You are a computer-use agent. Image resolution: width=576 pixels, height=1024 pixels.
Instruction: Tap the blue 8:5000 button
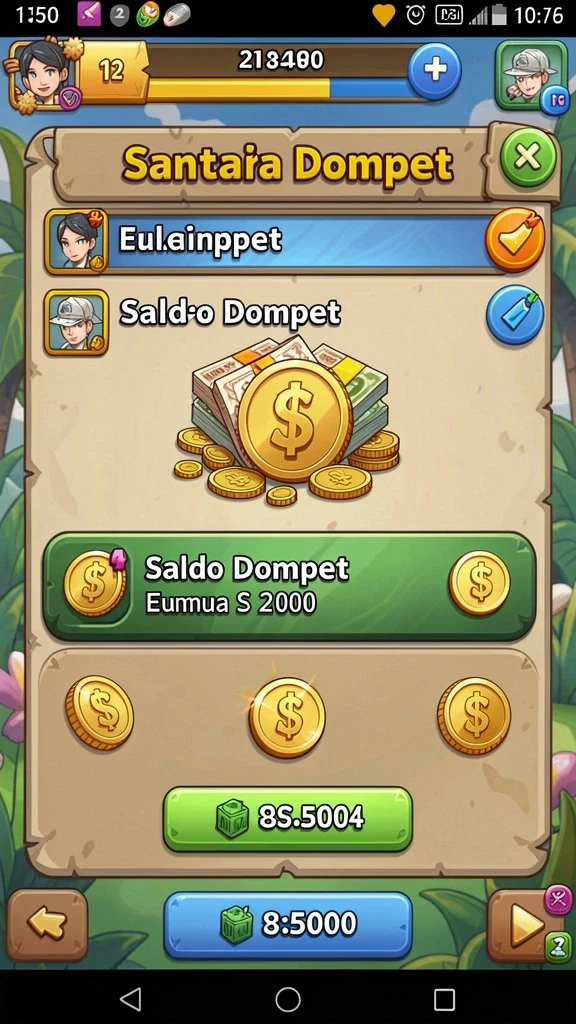click(x=287, y=925)
